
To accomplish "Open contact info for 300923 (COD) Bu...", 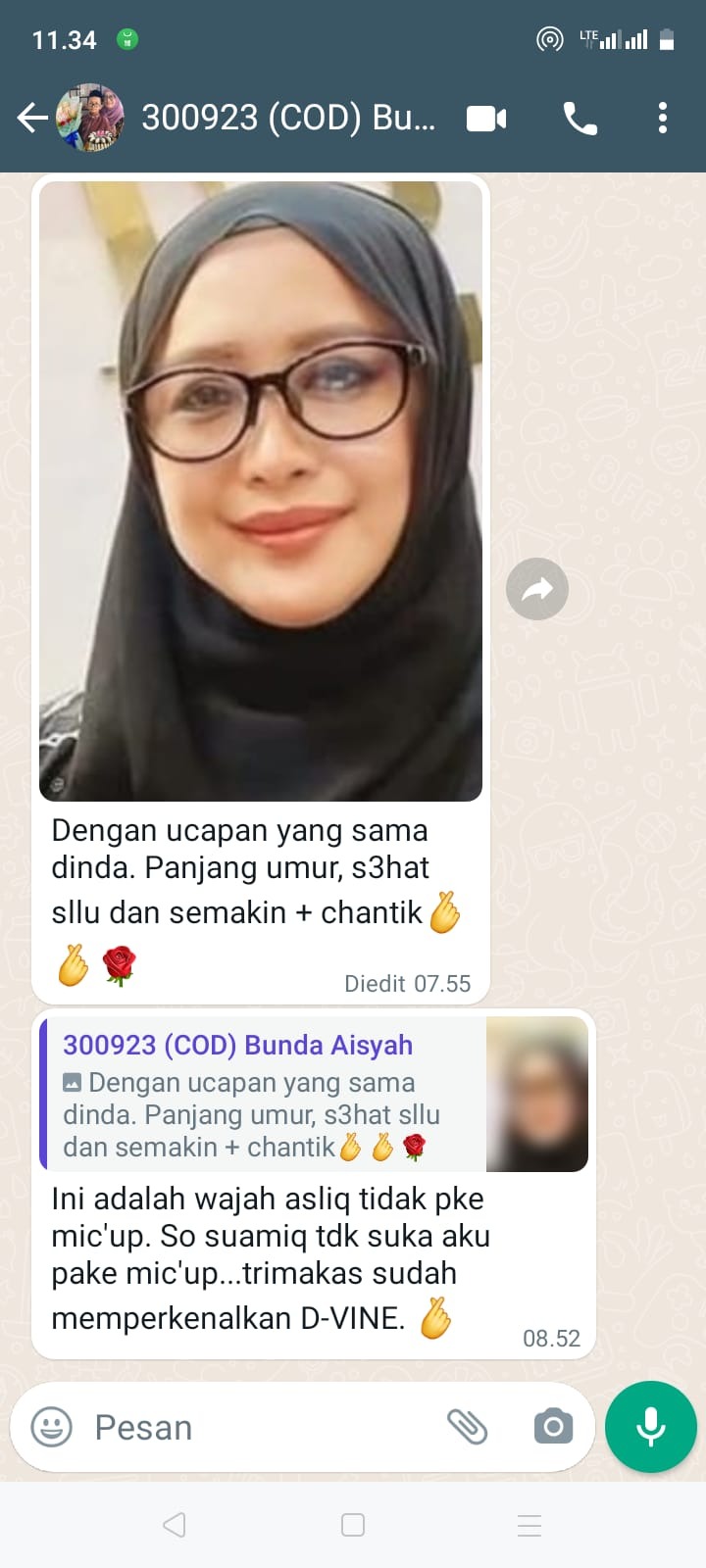I will coord(288,119).
